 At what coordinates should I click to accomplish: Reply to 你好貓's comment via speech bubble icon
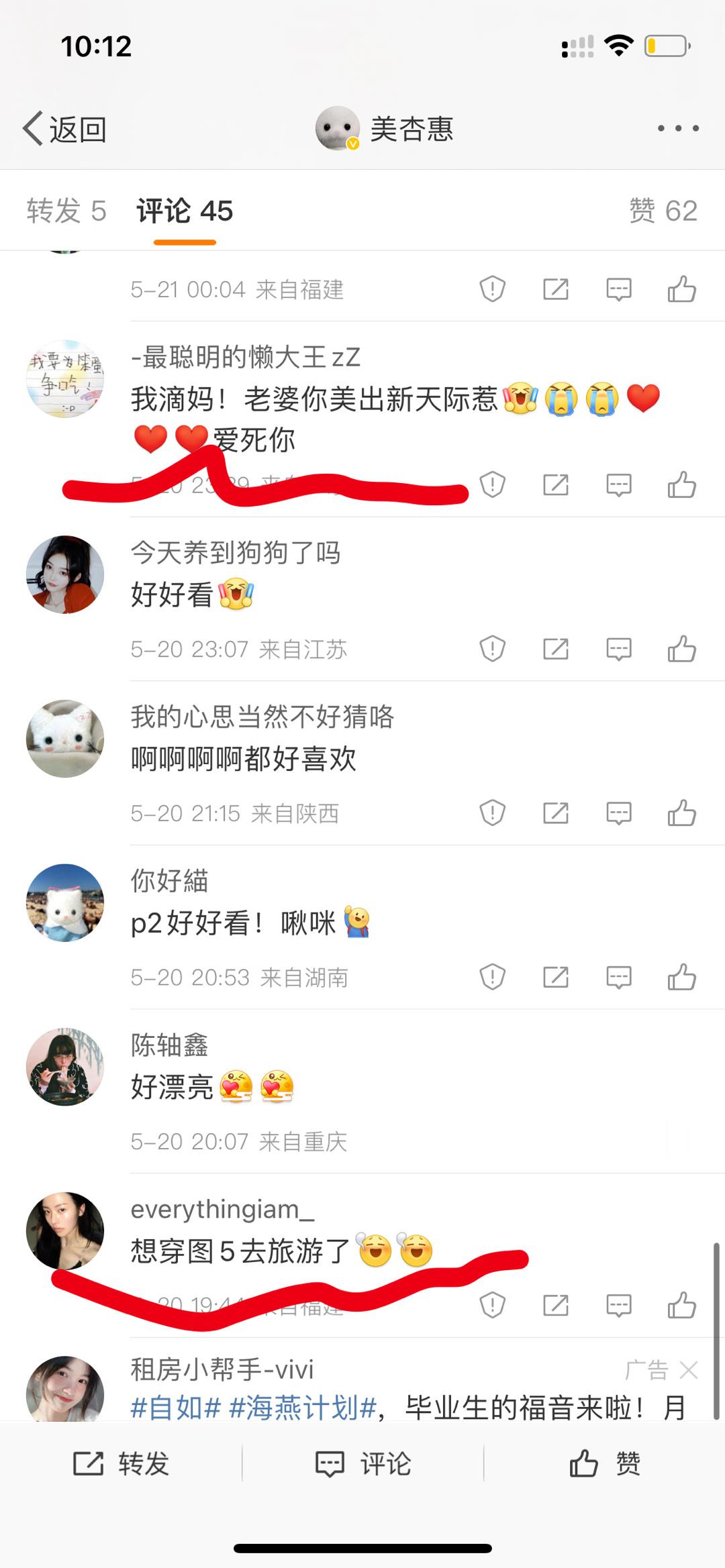pos(617,978)
